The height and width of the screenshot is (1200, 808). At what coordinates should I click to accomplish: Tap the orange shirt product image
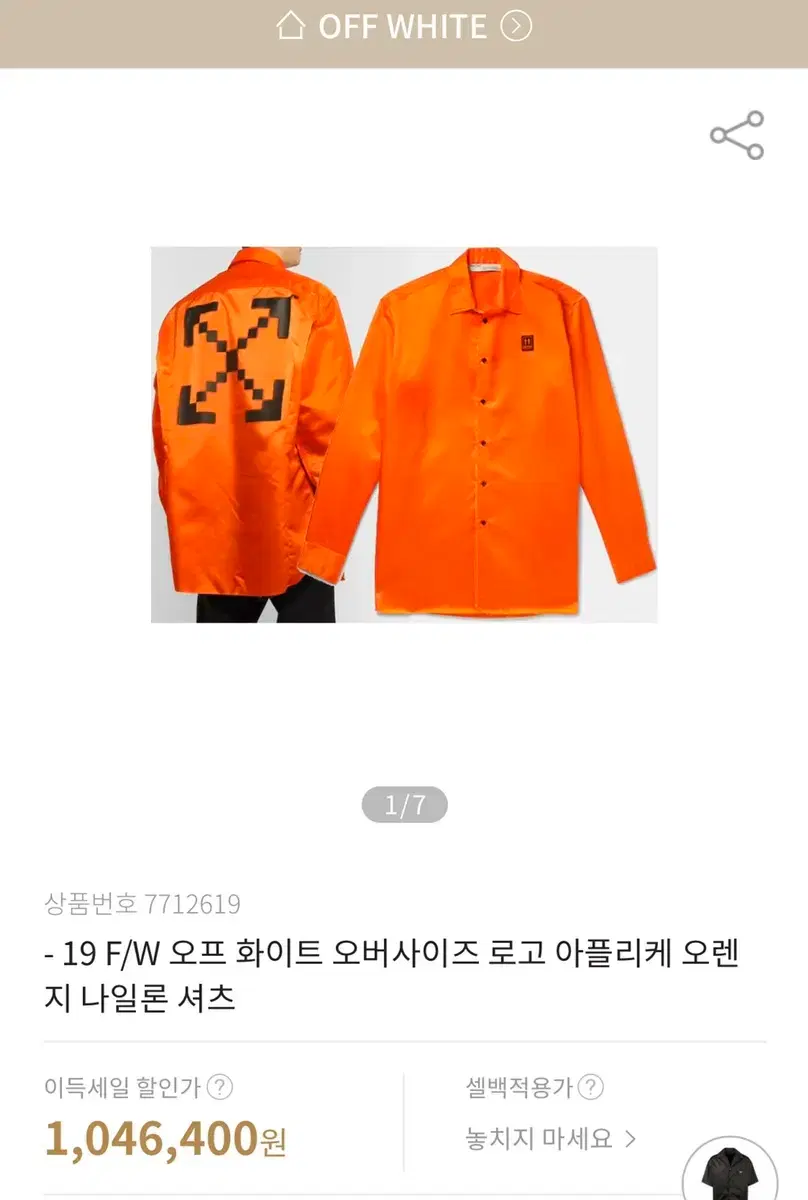(404, 430)
